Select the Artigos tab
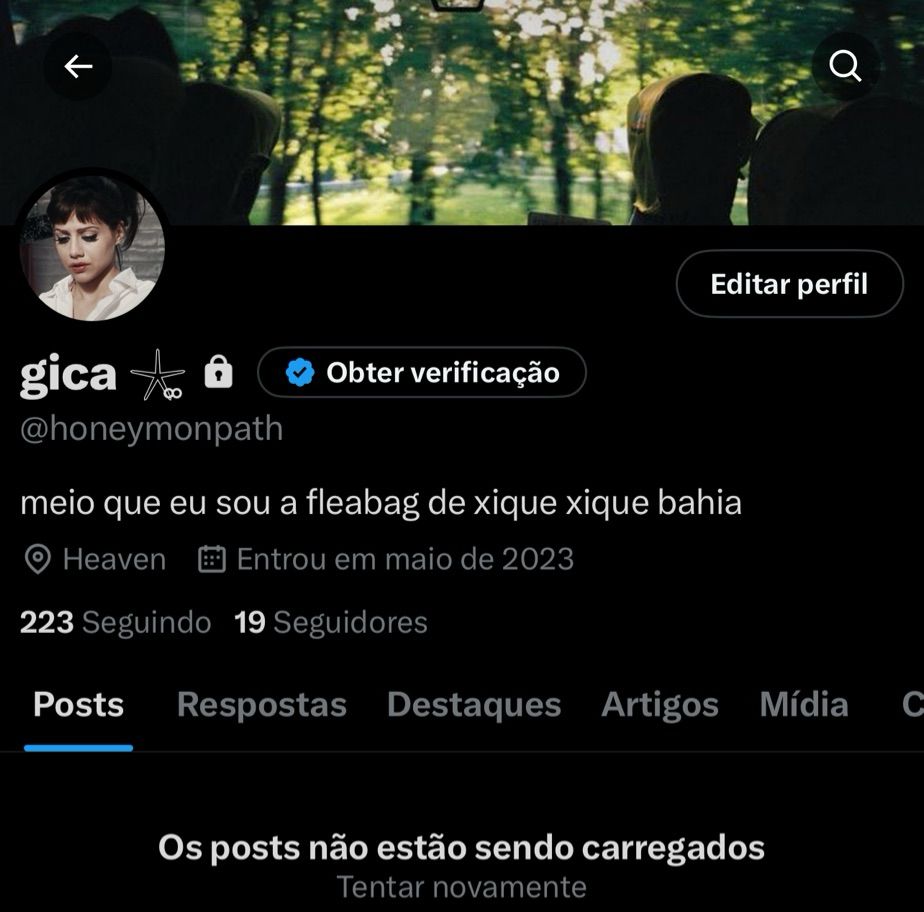The height and width of the screenshot is (912, 924). pos(659,705)
